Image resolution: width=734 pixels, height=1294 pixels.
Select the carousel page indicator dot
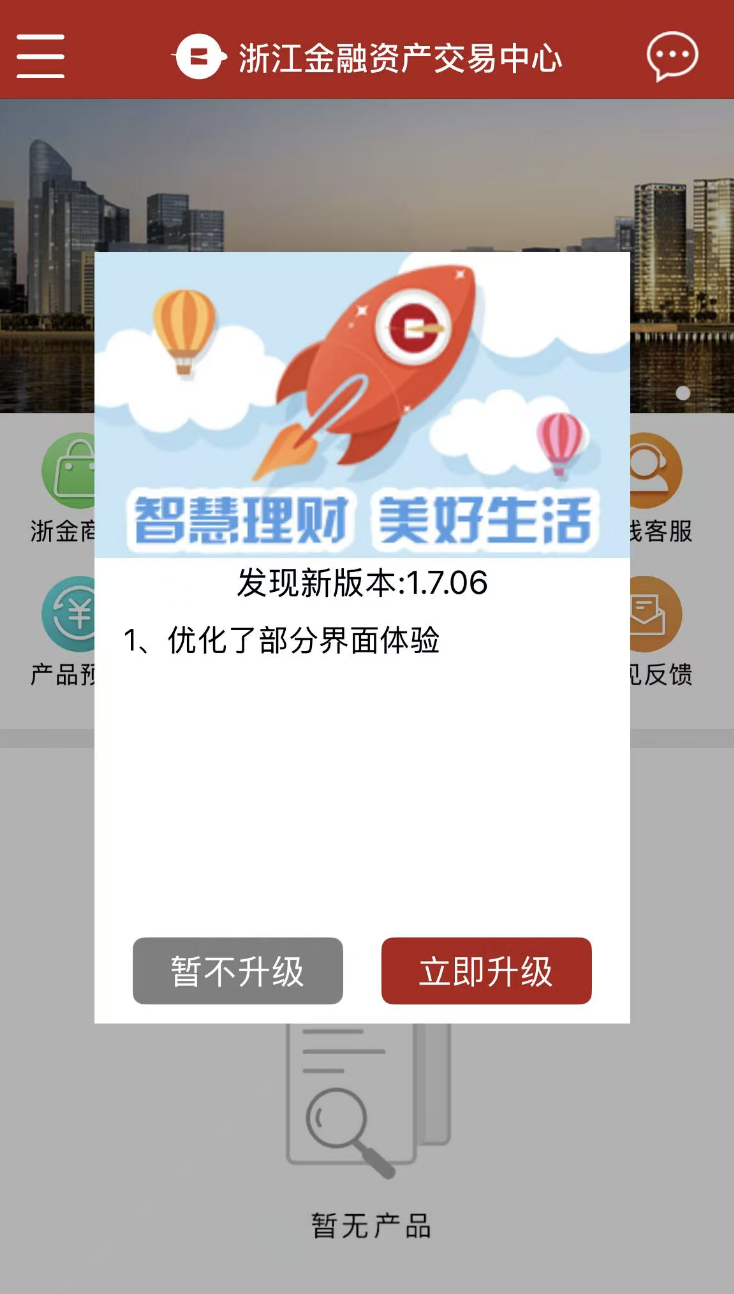pyautogui.click(x=682, y=393)
